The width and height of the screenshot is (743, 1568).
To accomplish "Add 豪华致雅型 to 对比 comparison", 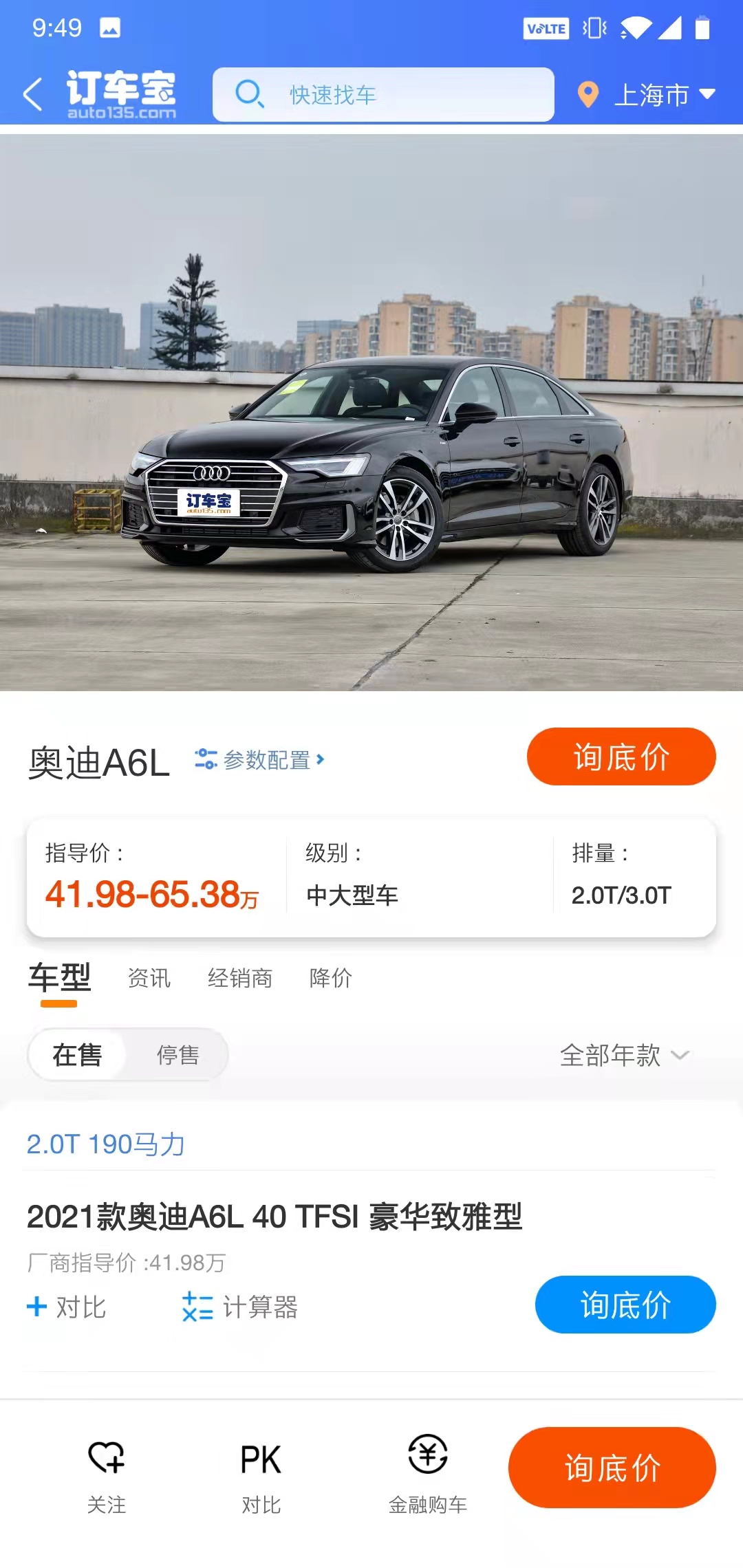I will point(67,1307).
